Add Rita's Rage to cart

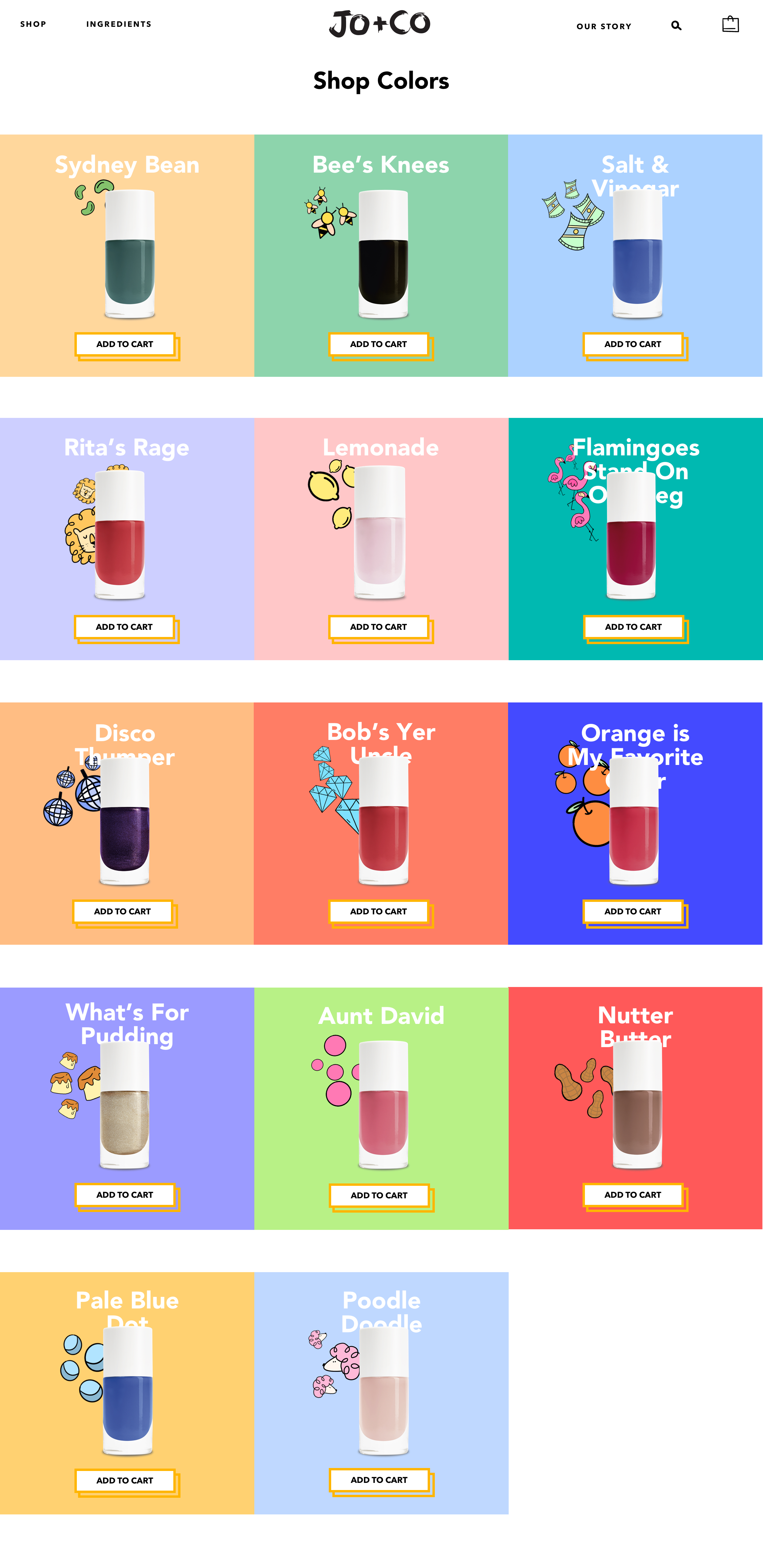pos(124,627)
